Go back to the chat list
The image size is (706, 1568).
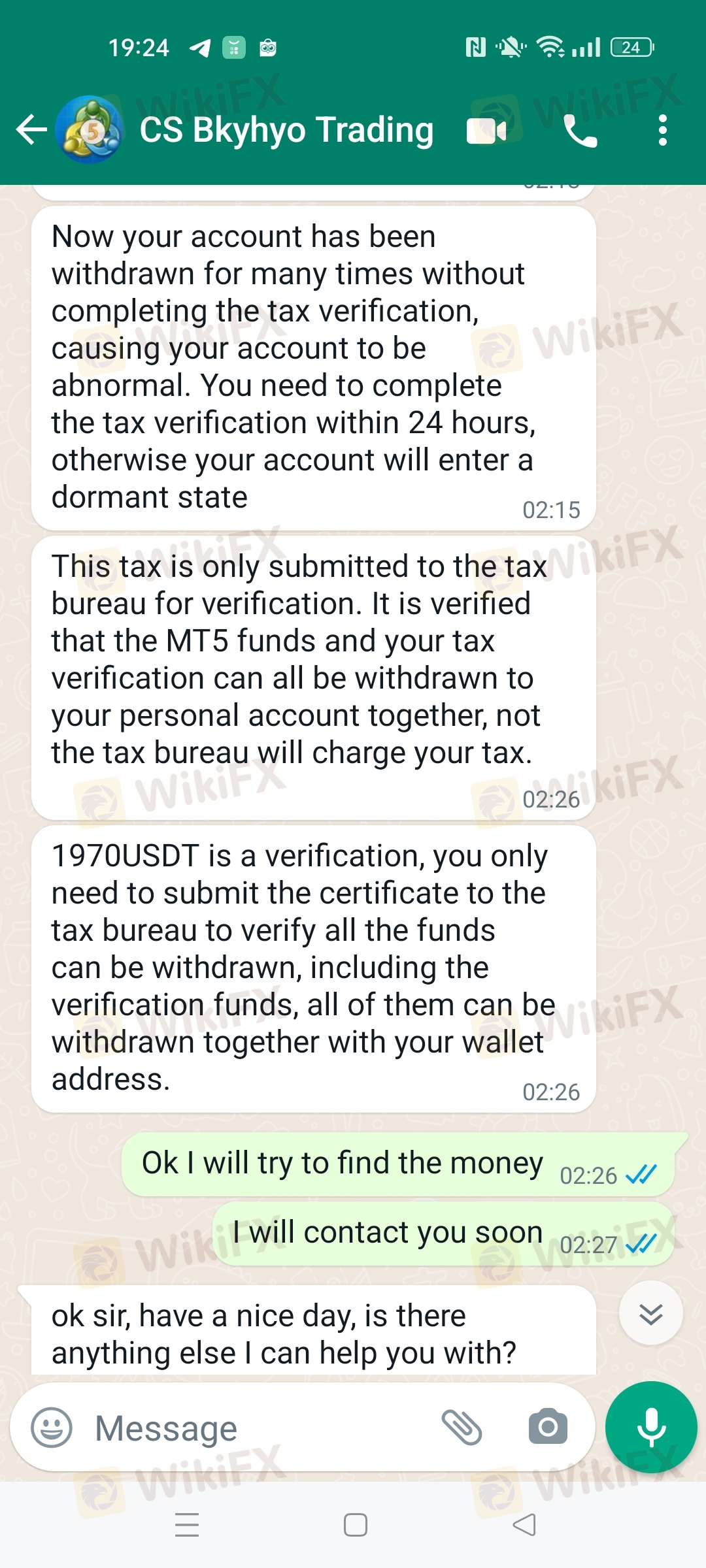point(31,129)
